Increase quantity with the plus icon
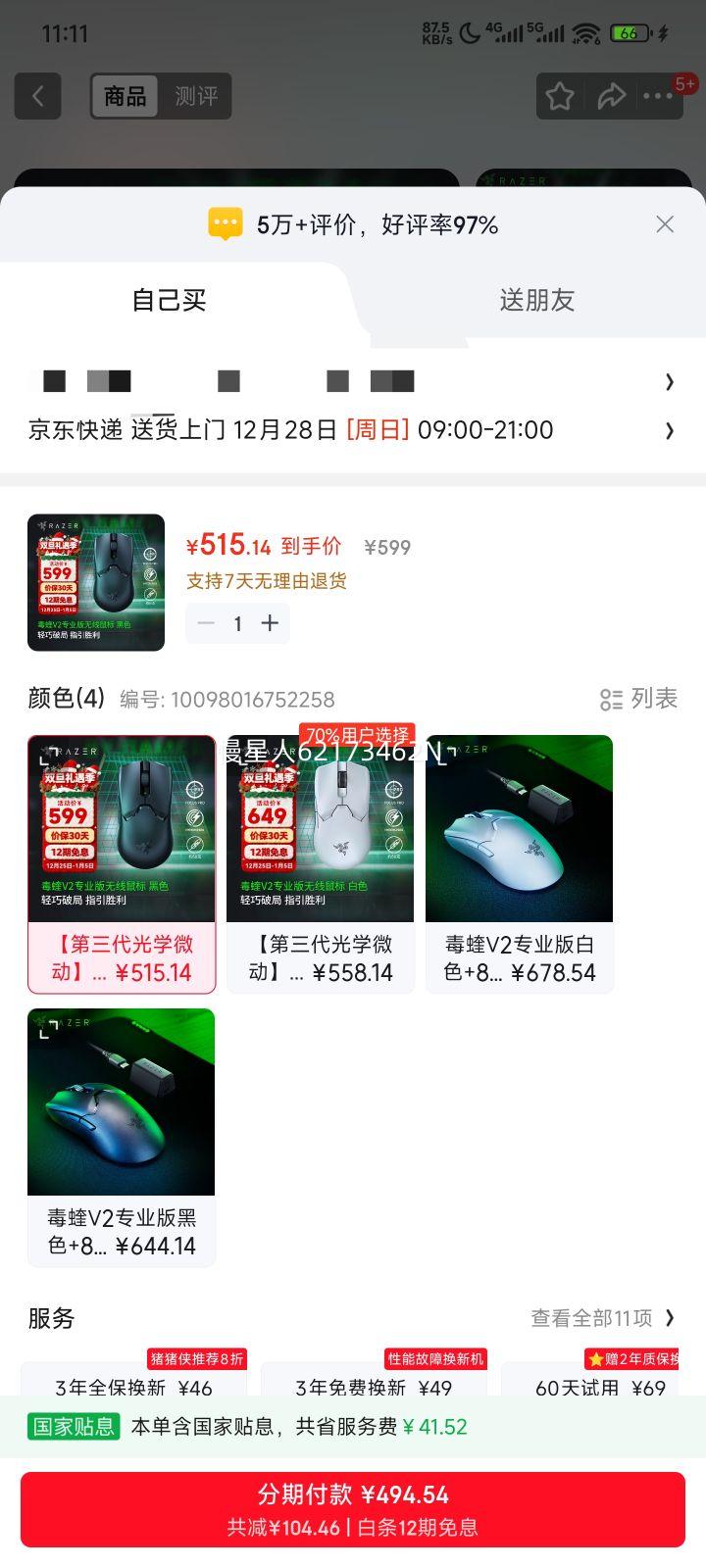This screenshot has height=1568, width=706. pos(271,623)
